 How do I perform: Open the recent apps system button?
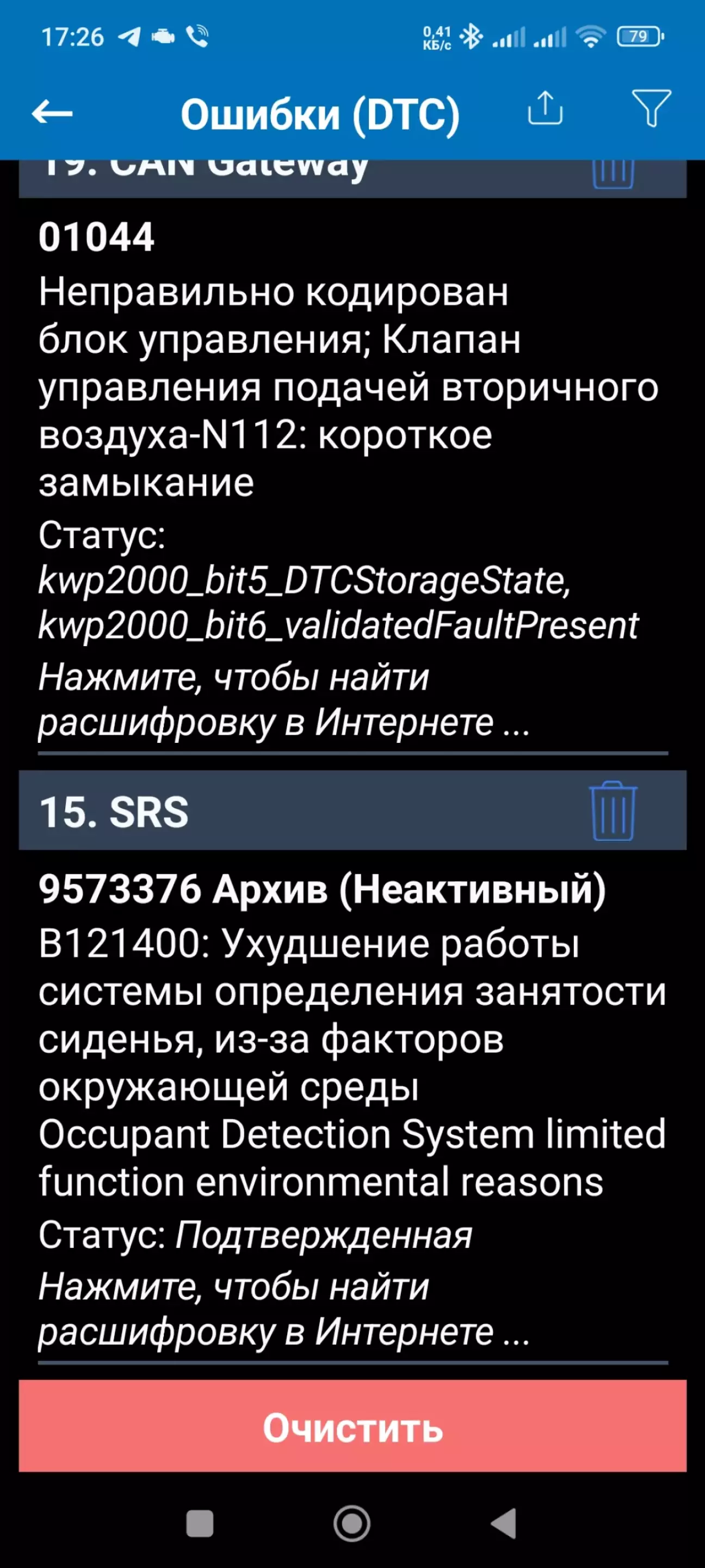tap(200, 1524)
